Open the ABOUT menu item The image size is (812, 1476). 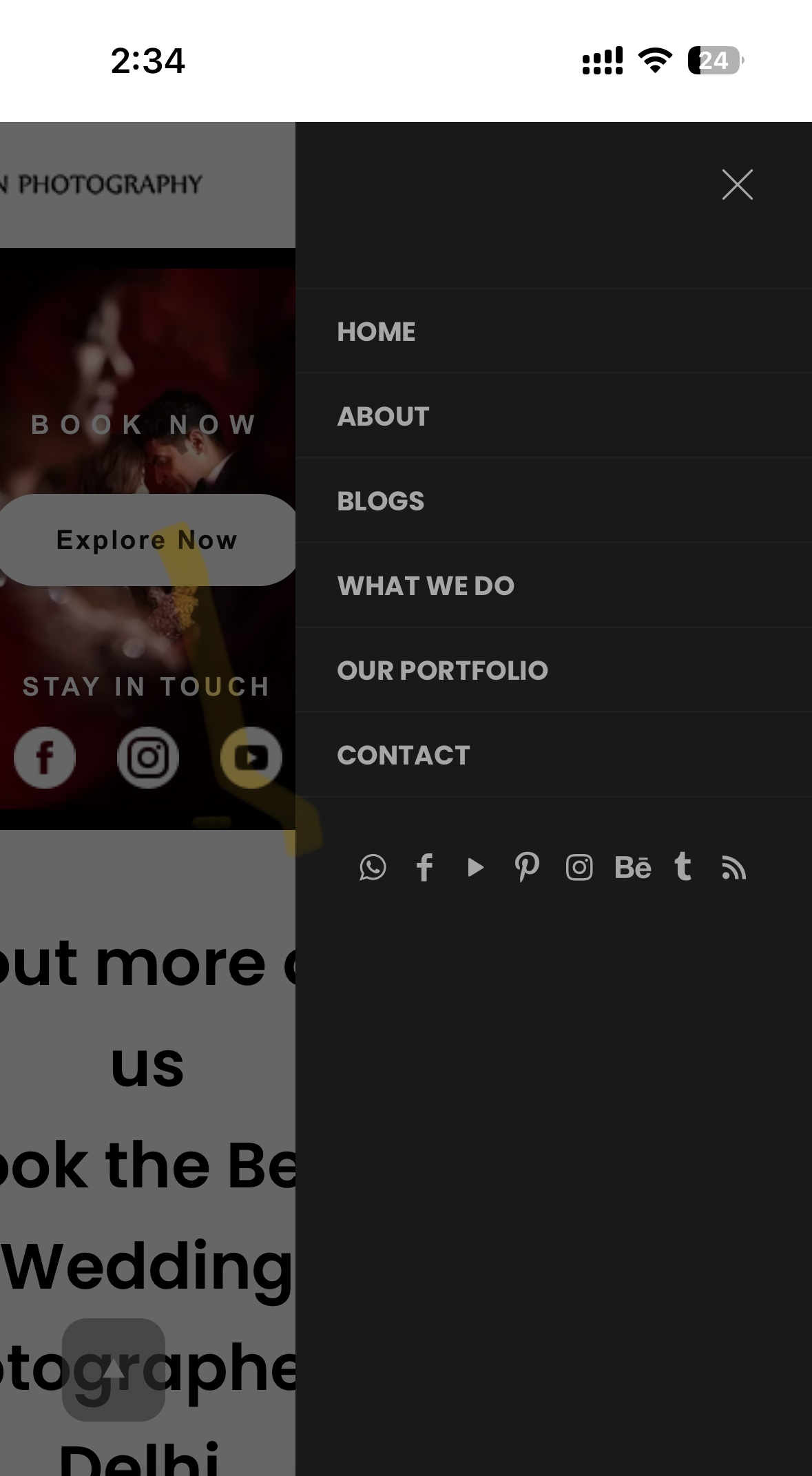[383, 417]
